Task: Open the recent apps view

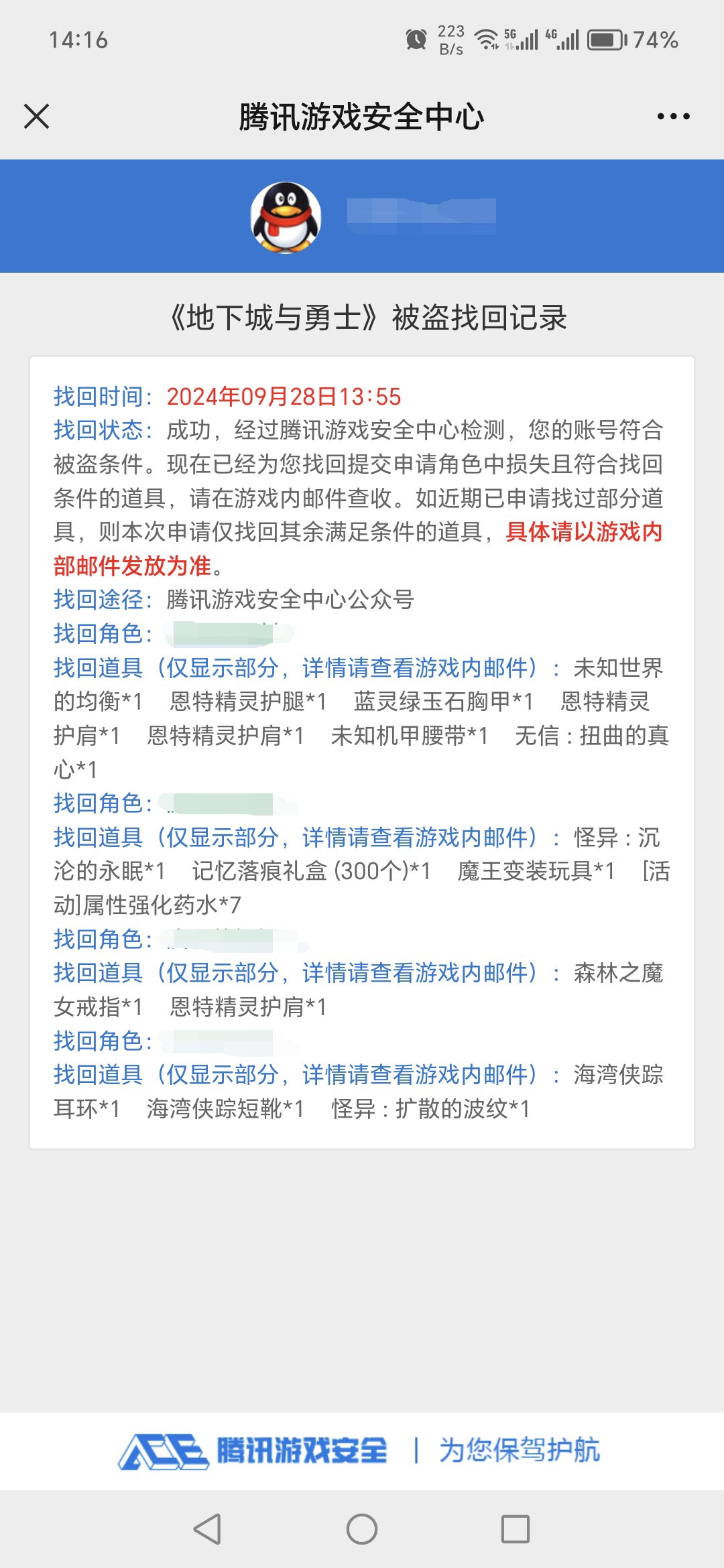Action: [x=516, y=1529]
